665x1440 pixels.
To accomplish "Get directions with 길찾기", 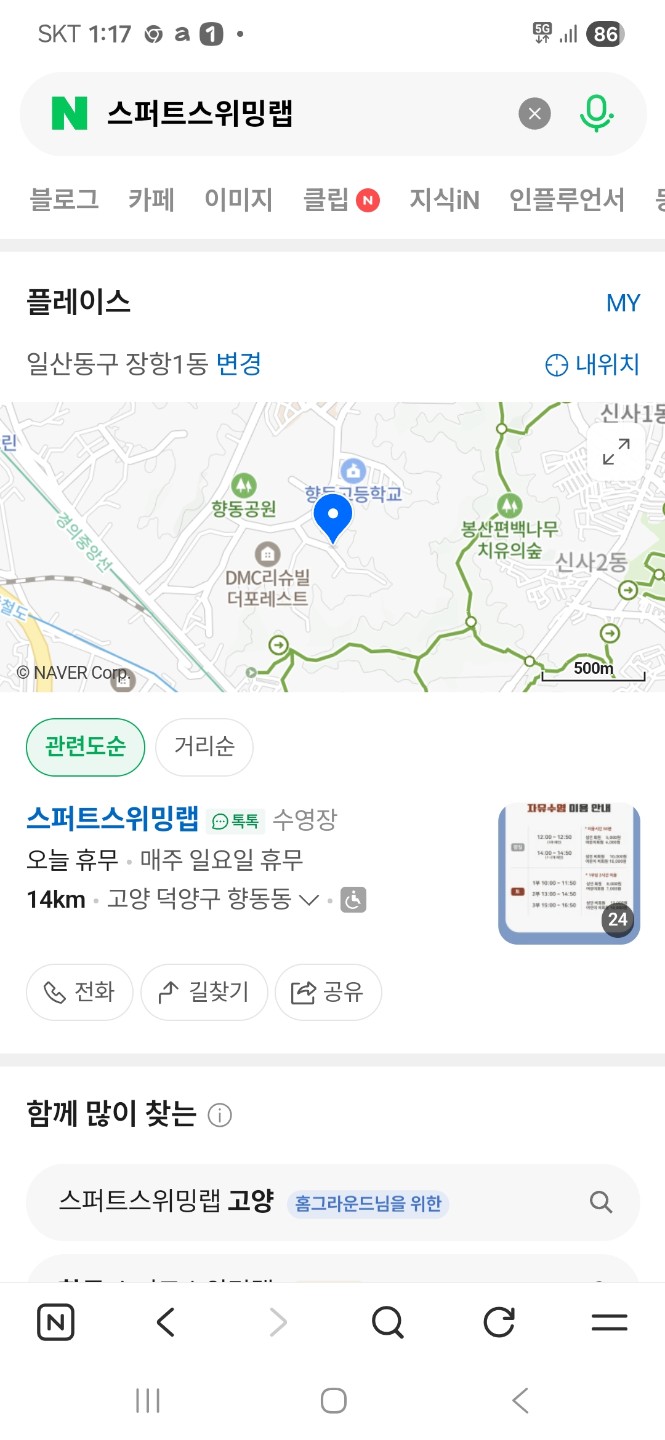I will (x=204, y=992).
